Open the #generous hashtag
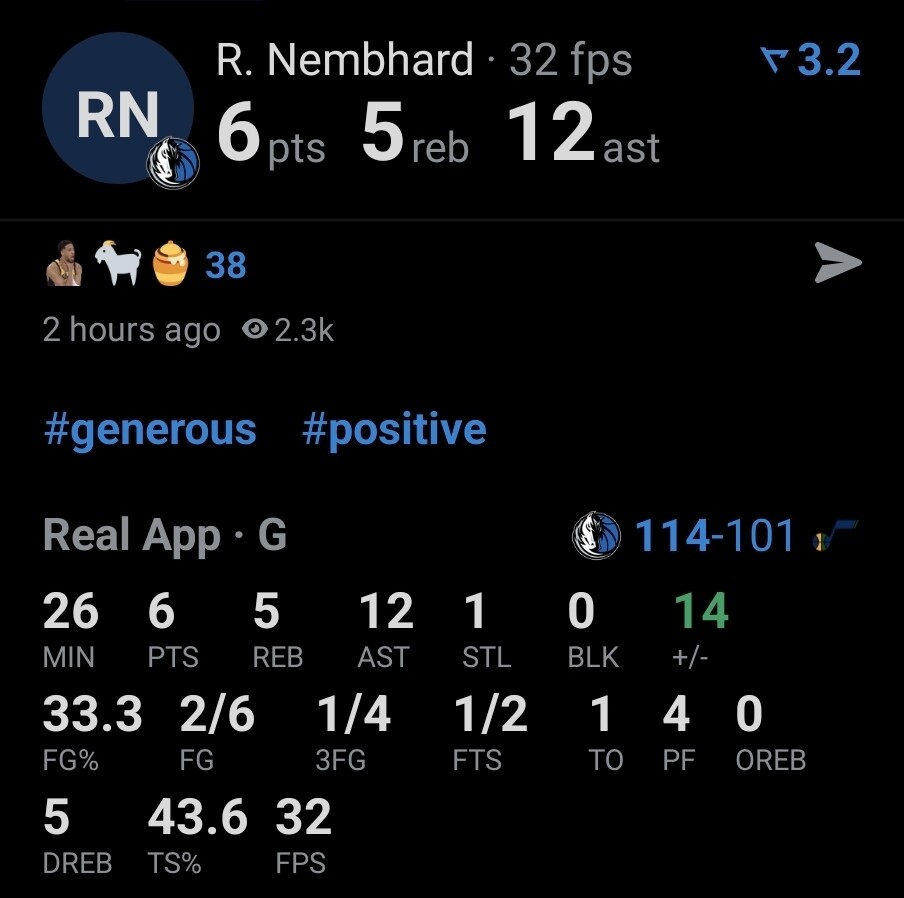This screenshot has width=904, height=898. (150, 430)
